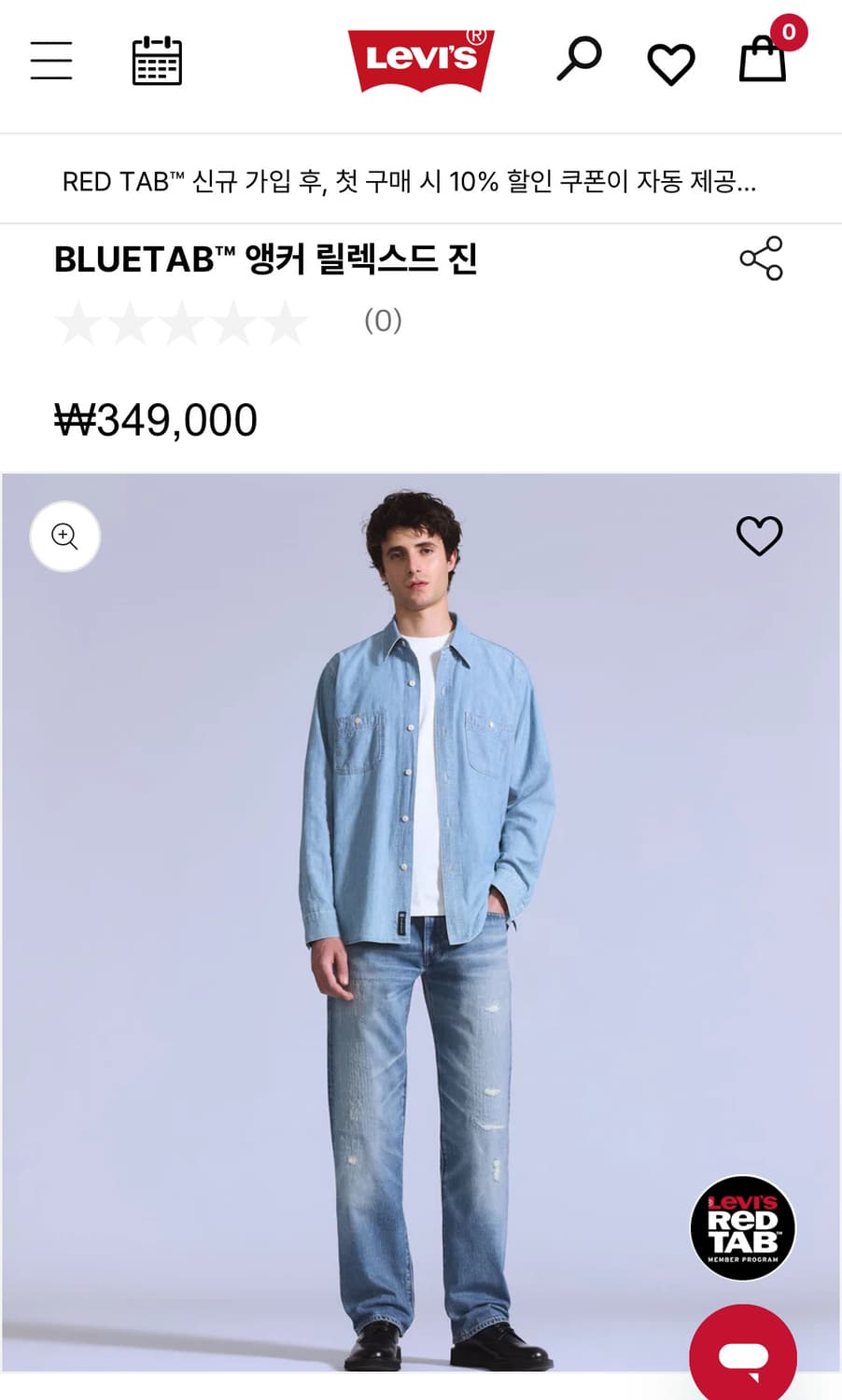This screenshot has width=842, height=1400.
Task: Open the search function
Action: [x=578, y=60]
